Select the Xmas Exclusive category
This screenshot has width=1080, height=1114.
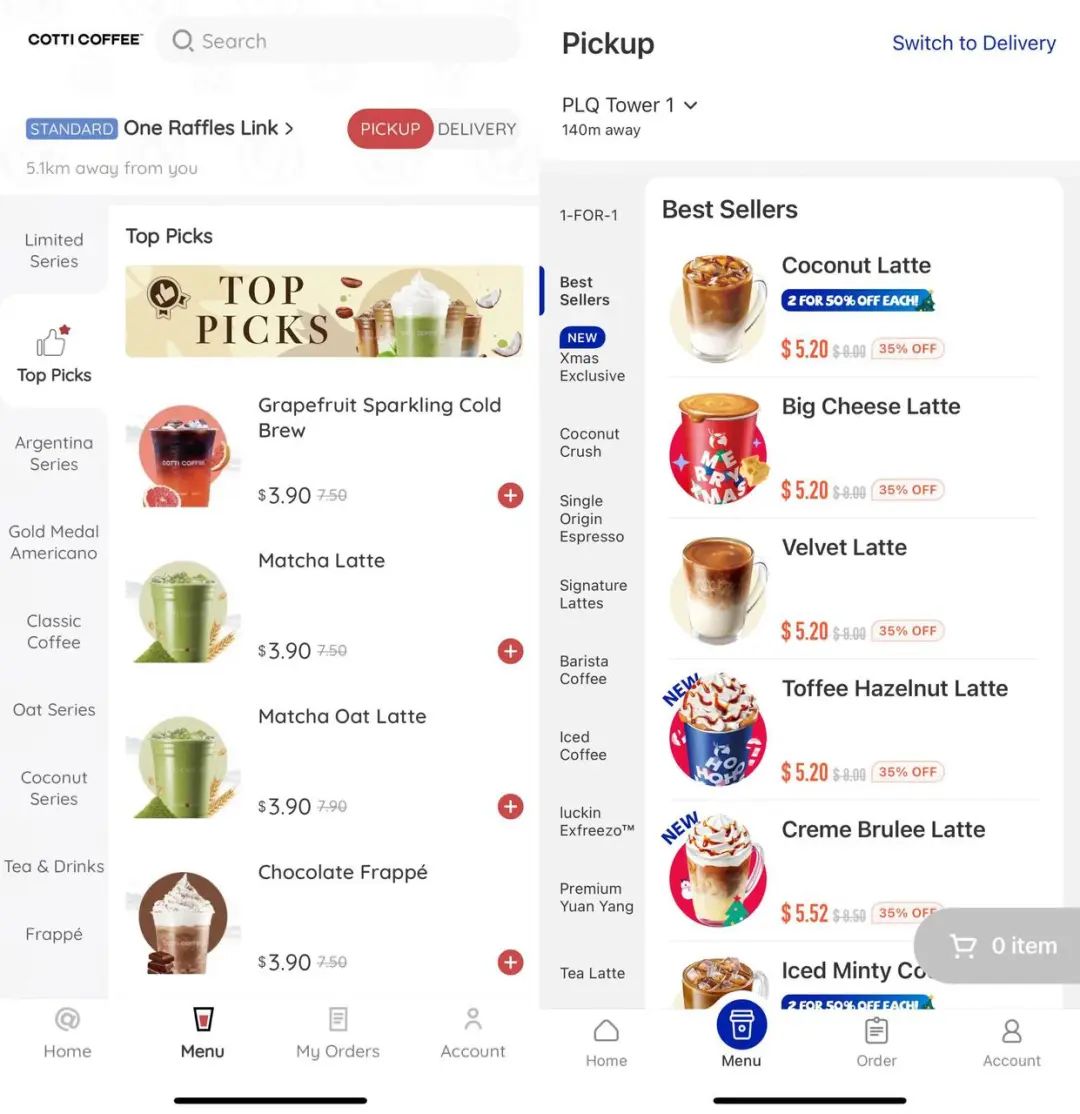(592, 366)
